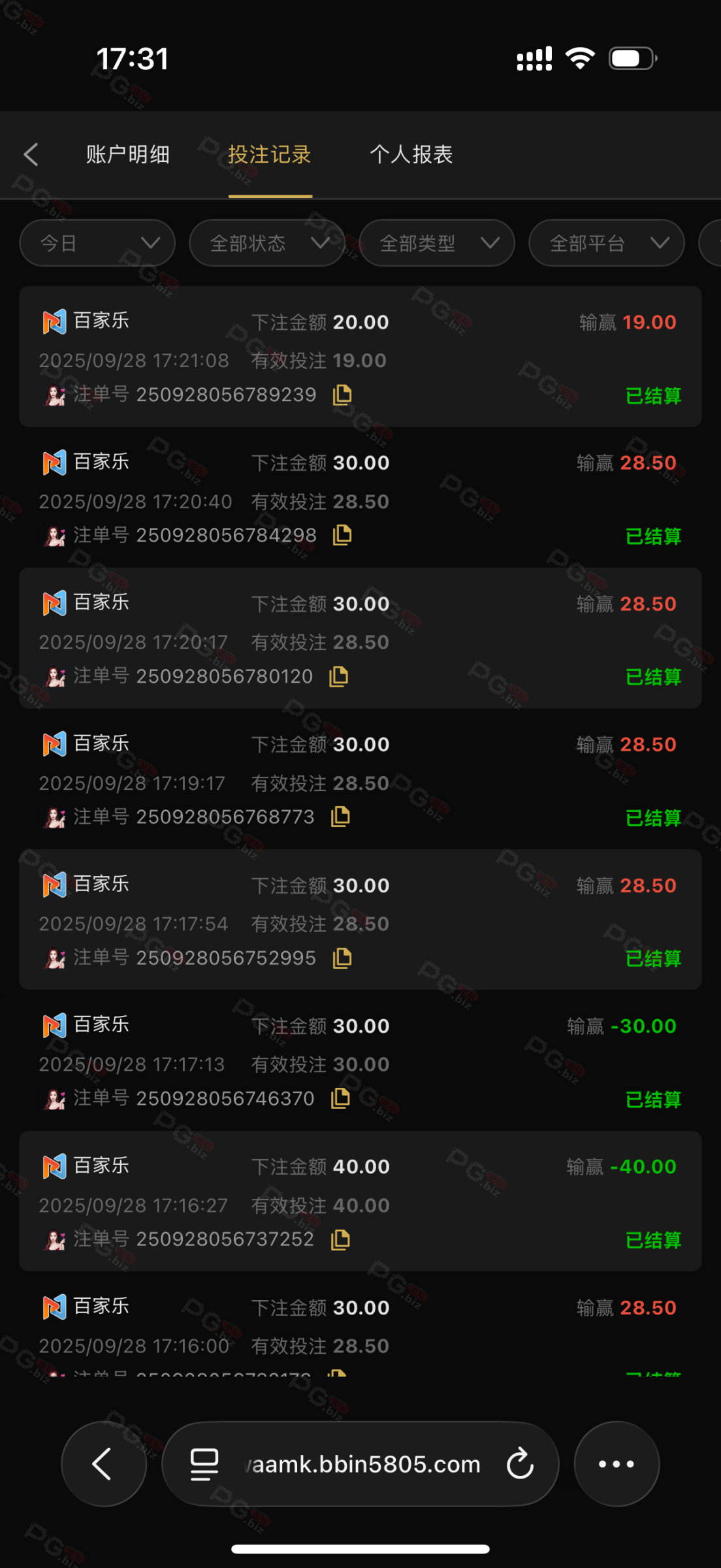Switch to the 个人报表 tab
The height and width of the screenshot is (1568, 721).
[x=411, y=155]
